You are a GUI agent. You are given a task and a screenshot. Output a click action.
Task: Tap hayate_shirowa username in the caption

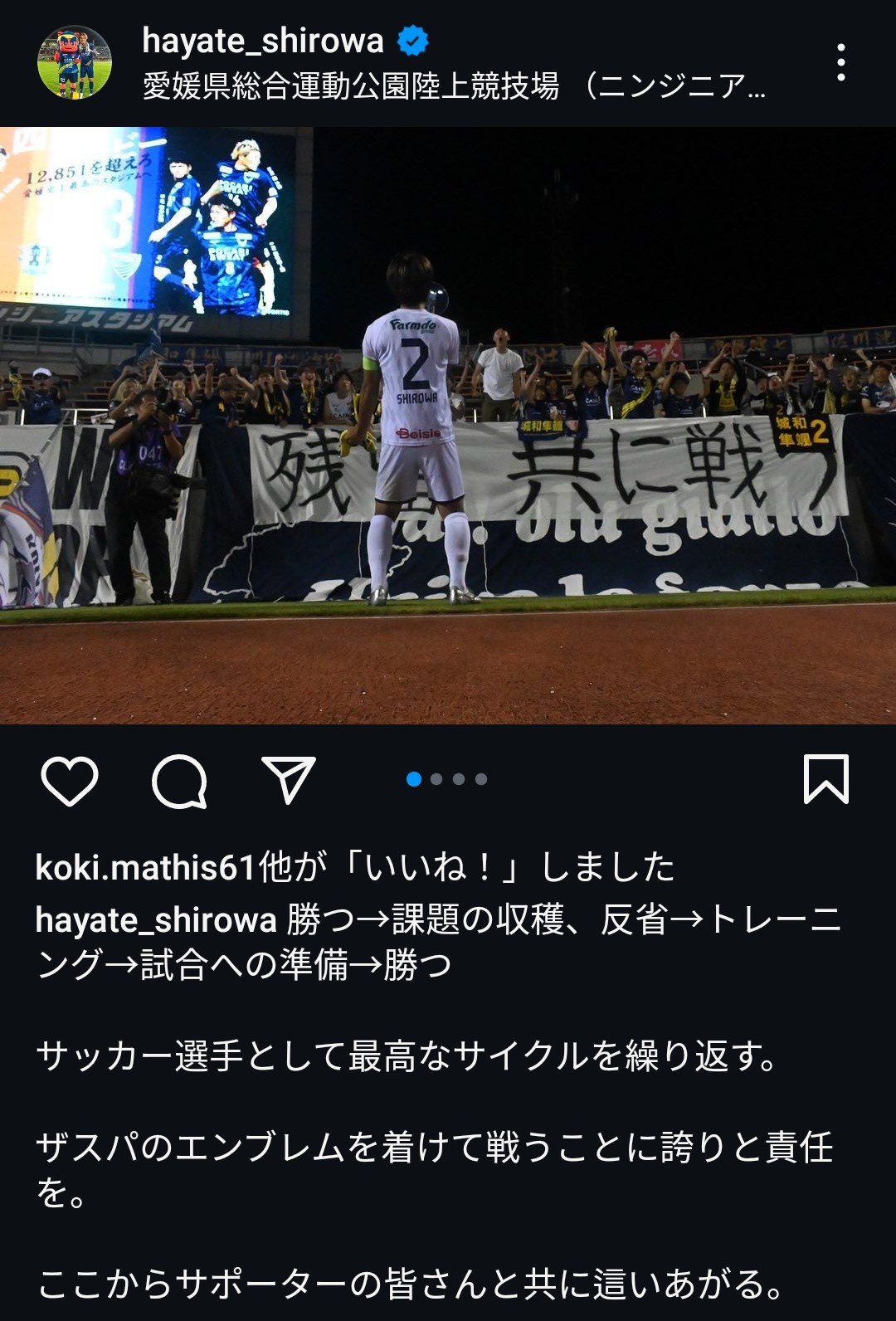156,920
